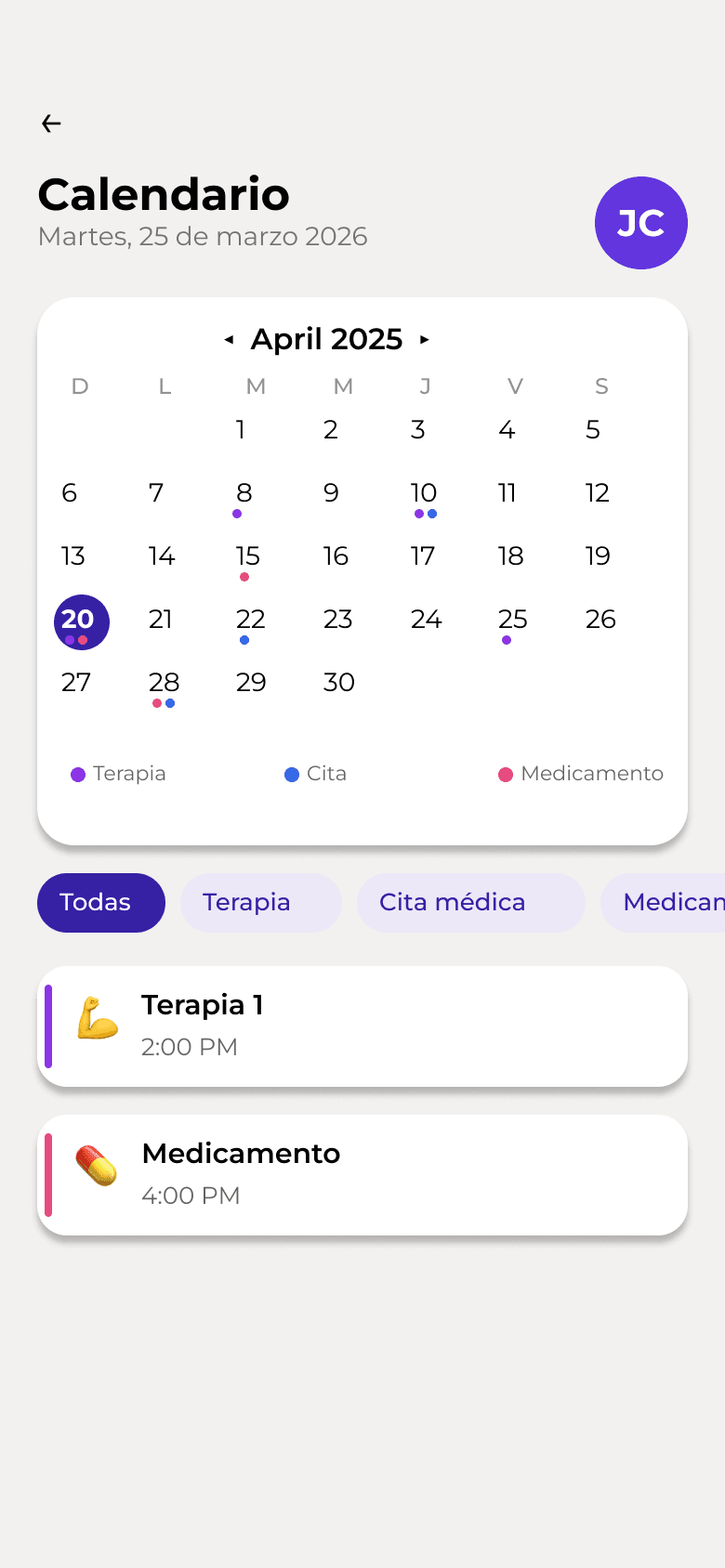The width and height of the screenshot is (725, 1568).
Task: Click the purple Terapia legend dot
Action: [77, 773]
